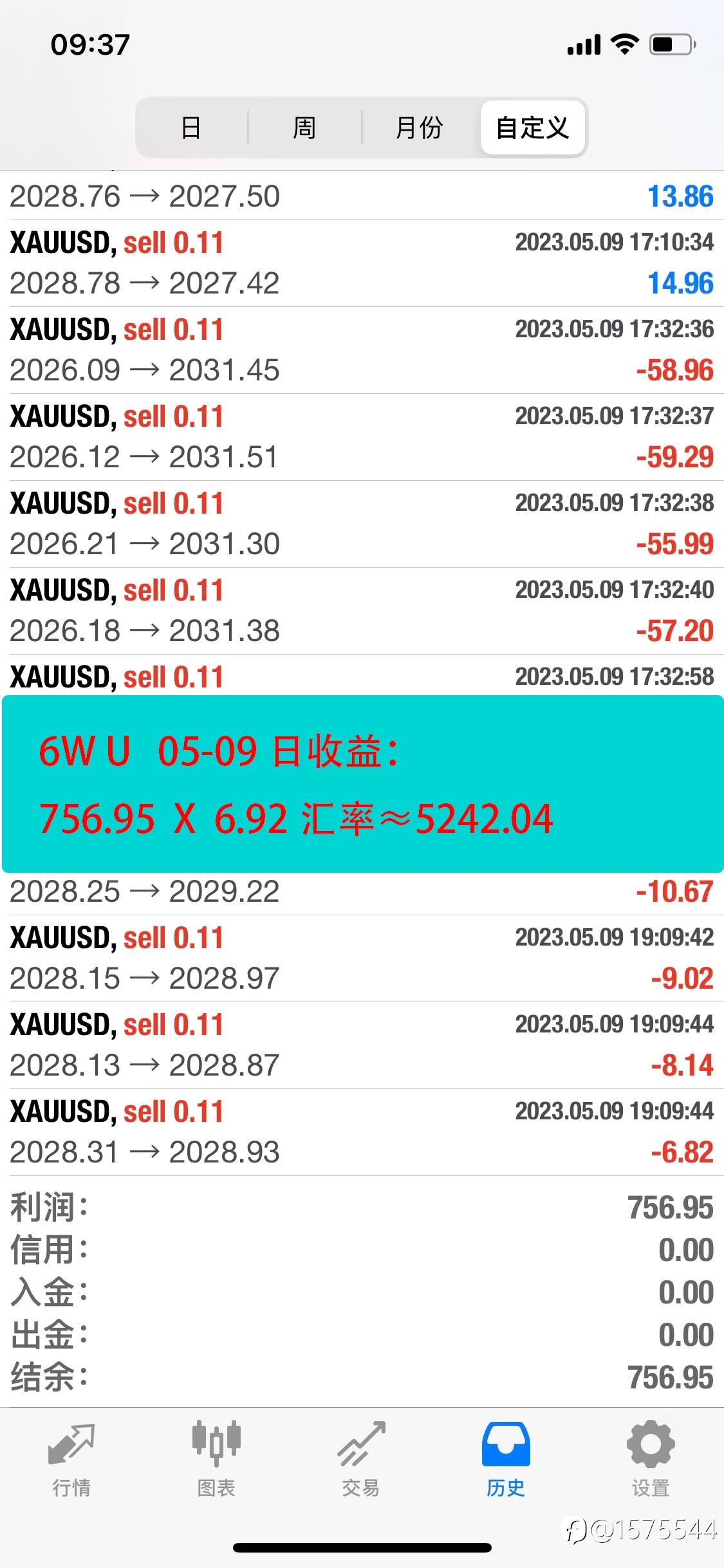Go to the 图表 tab
The image size is (724, 1568).
(x=216, y=1460)
